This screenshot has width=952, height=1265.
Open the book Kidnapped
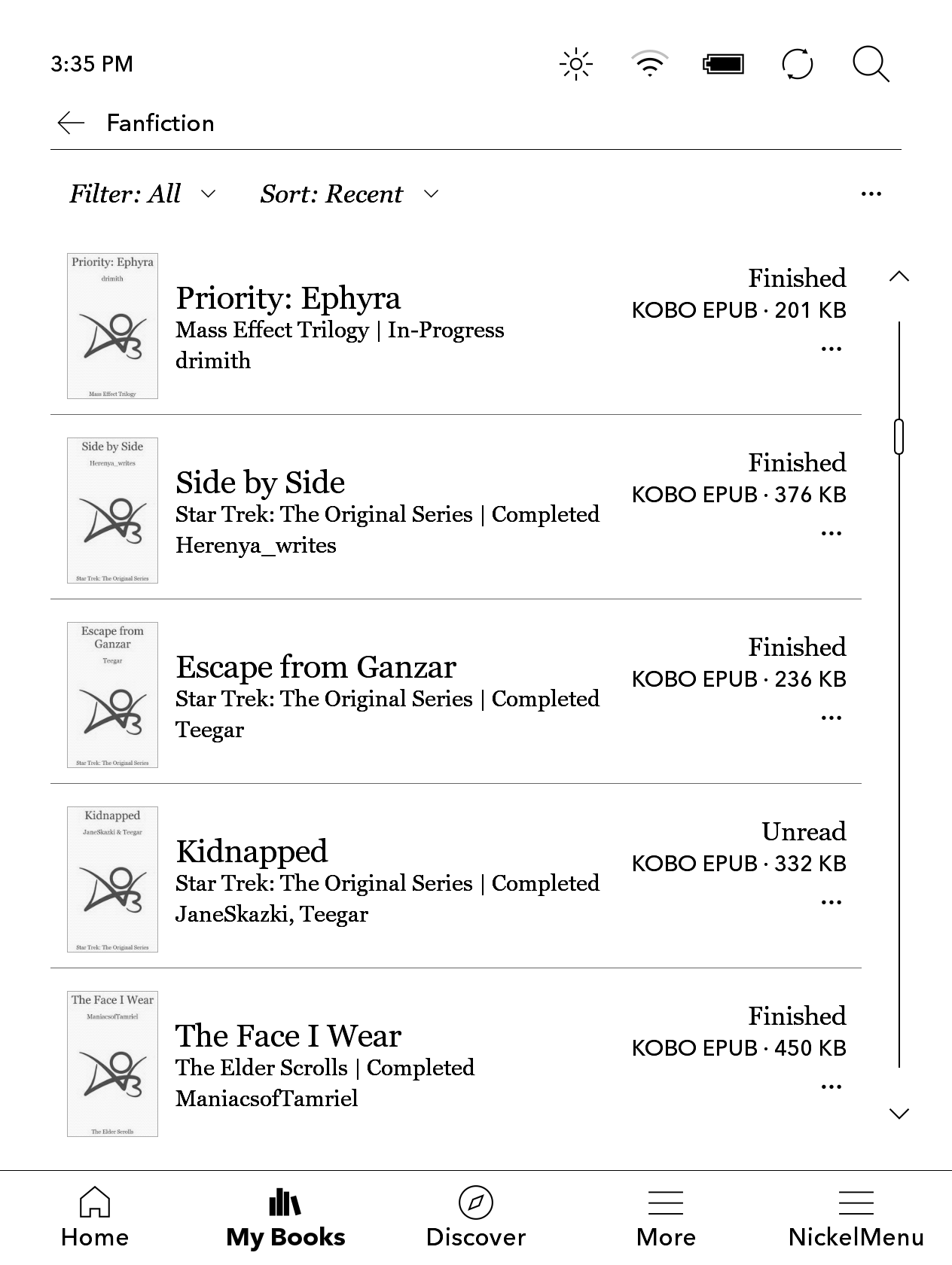click(252, 852)
